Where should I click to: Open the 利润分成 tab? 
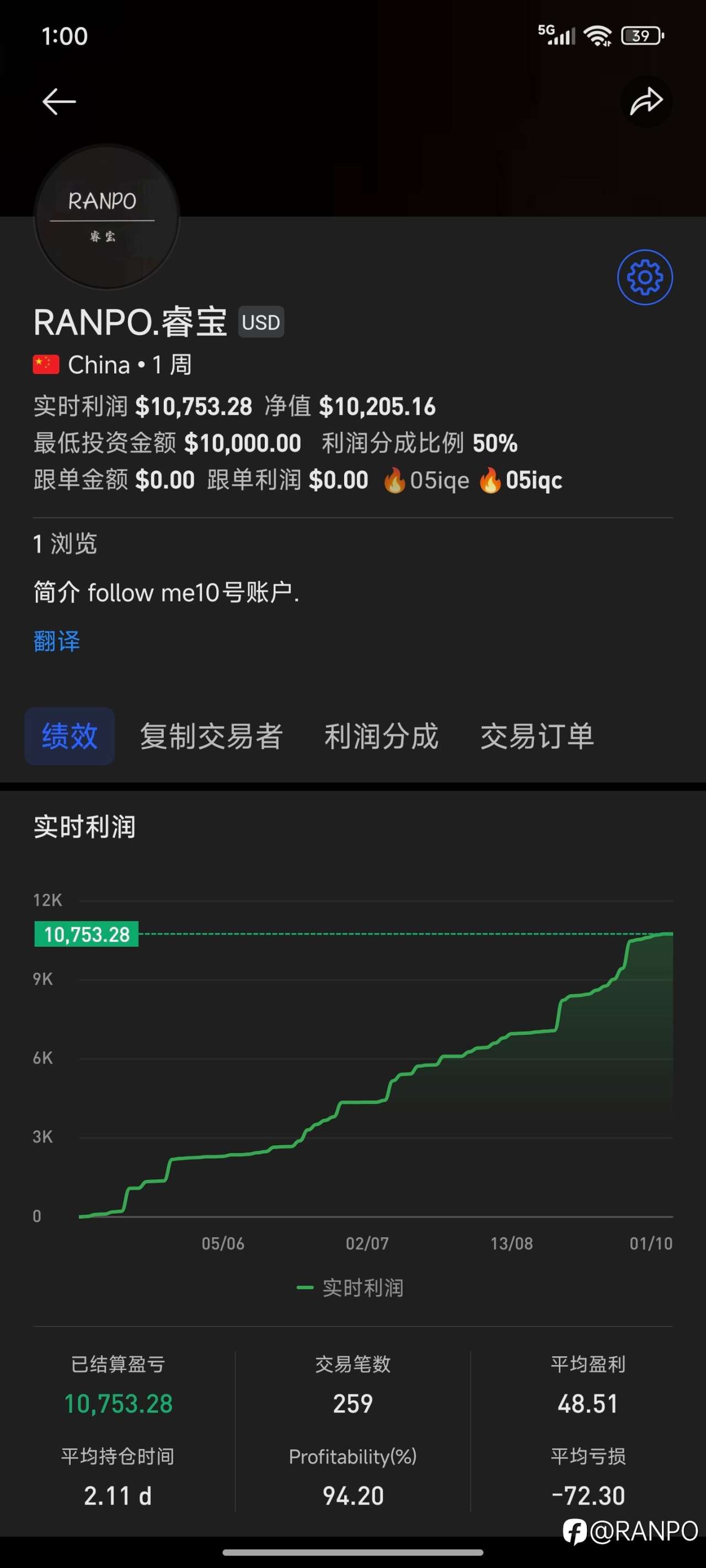pos(381,737)
